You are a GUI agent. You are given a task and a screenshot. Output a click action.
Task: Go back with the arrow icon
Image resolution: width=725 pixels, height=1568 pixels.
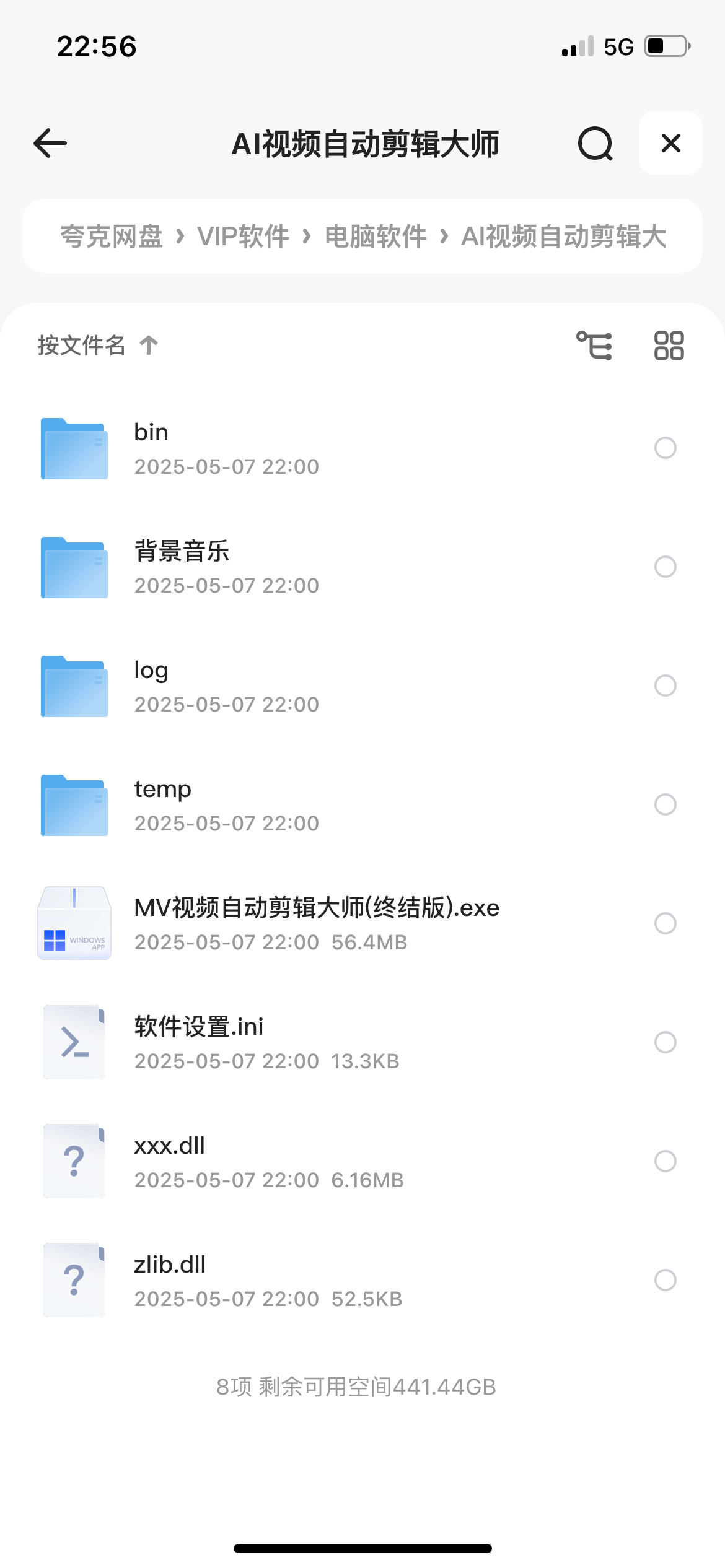click(50, 143)
